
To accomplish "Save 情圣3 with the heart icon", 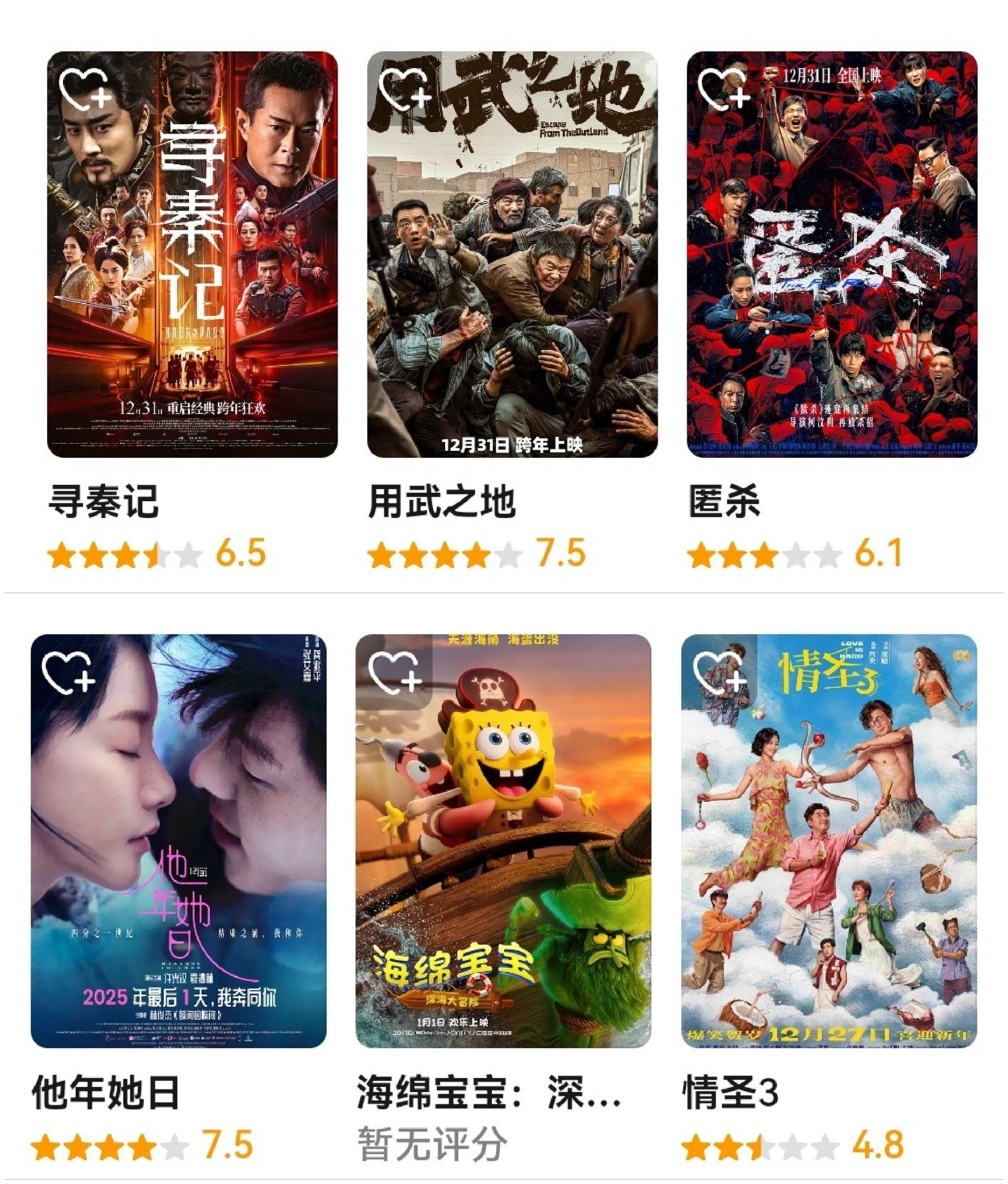I will [x=720, y=673].
